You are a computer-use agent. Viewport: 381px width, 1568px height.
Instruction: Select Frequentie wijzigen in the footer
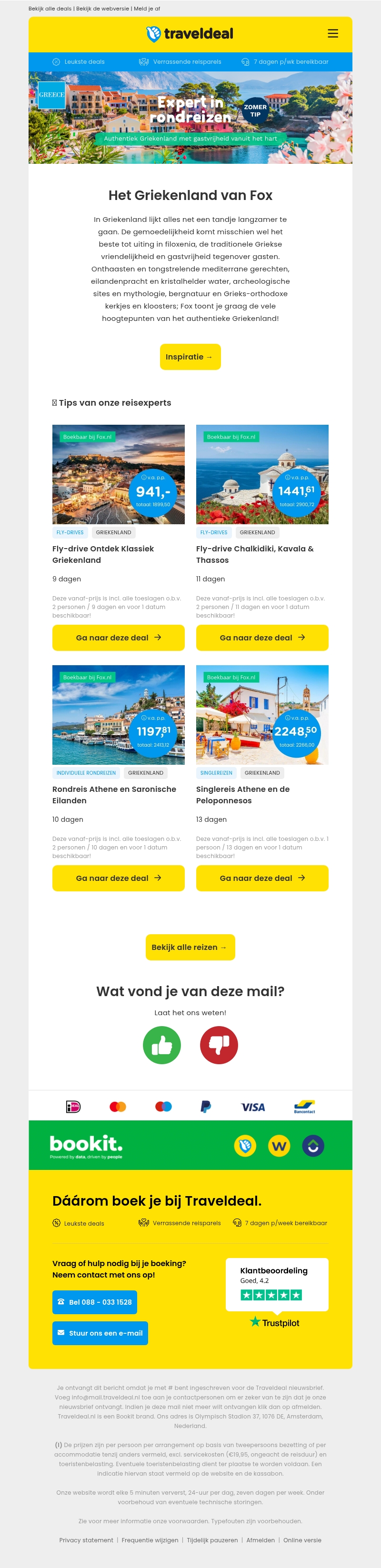pyautogui.click(x=150, y=1540)
